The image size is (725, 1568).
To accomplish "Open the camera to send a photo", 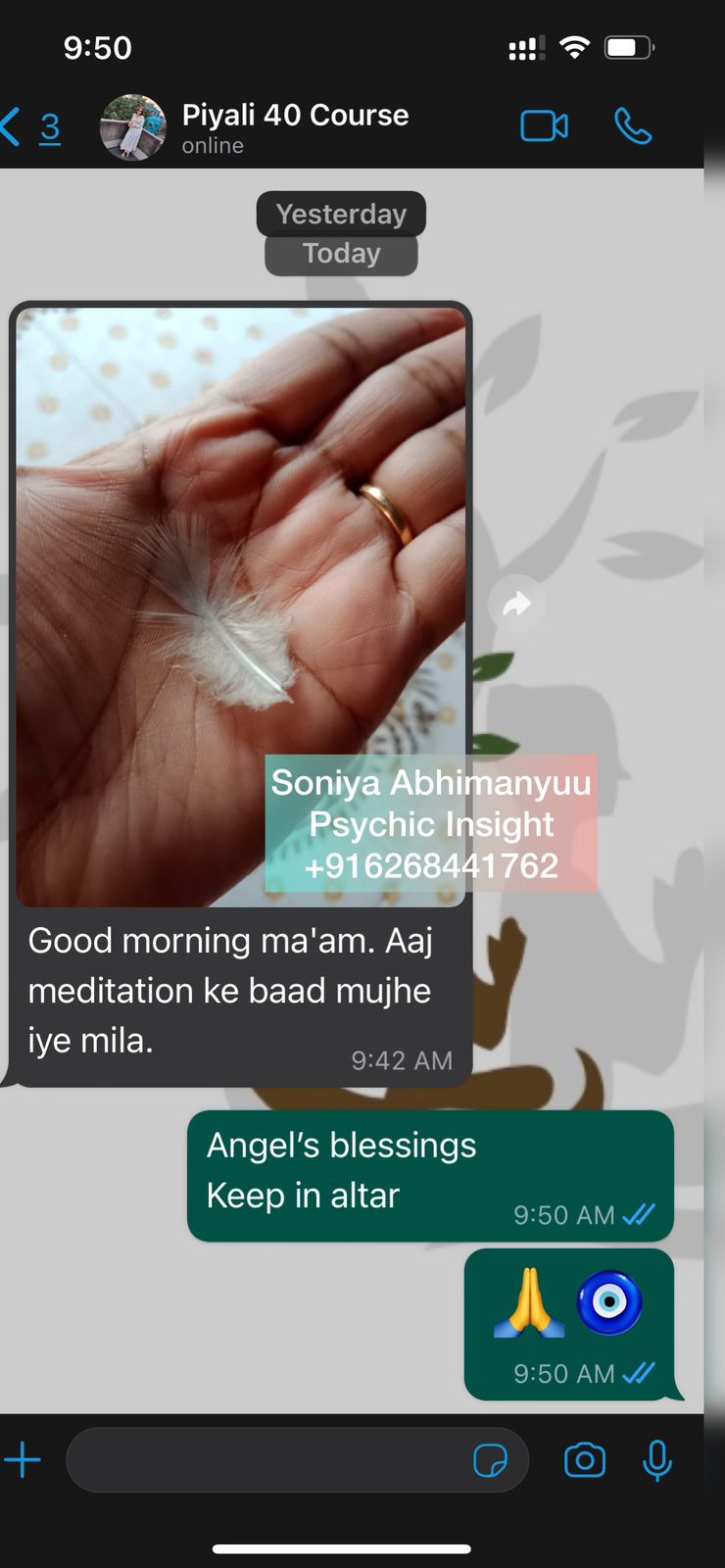I will [x=585, y=1460].
